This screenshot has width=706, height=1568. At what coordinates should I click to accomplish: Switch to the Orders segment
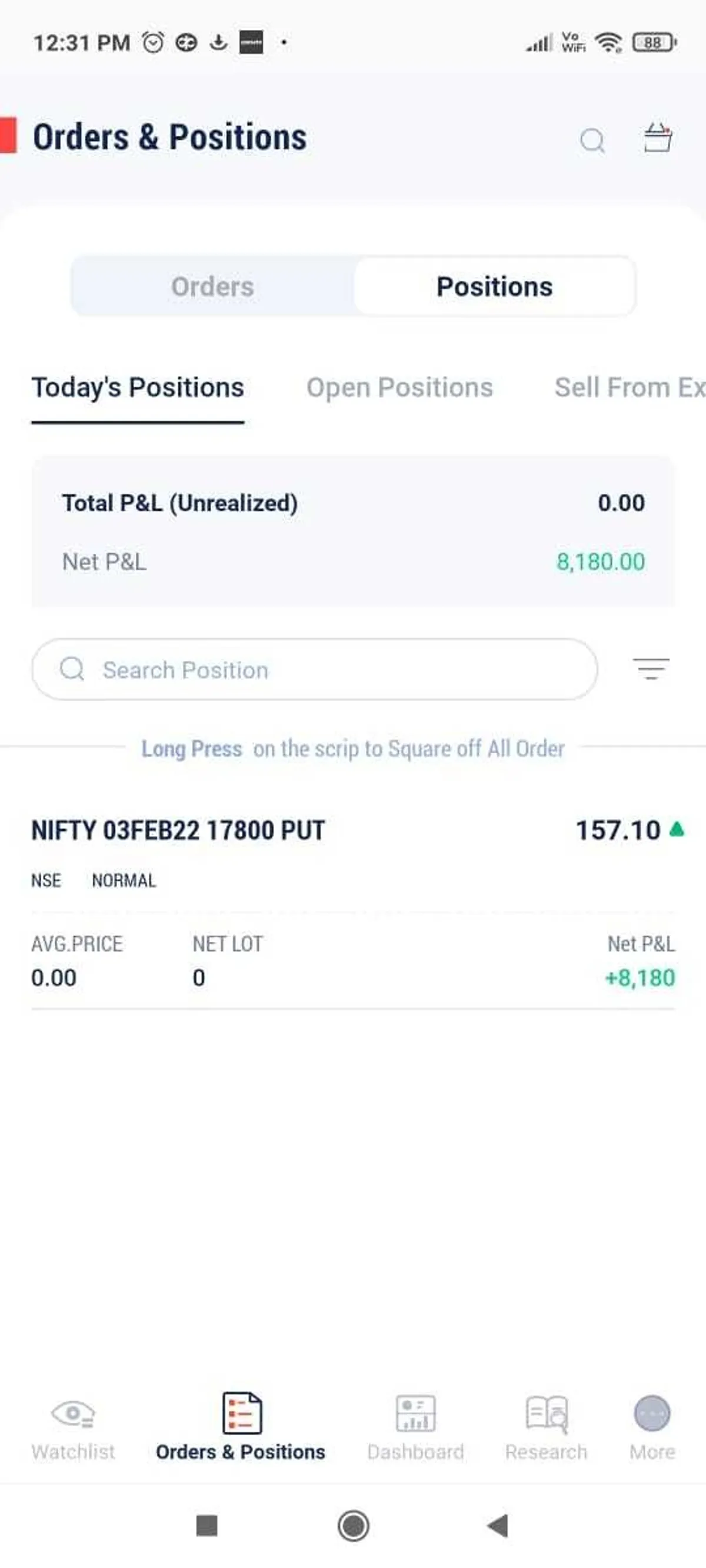pos(212,287)
